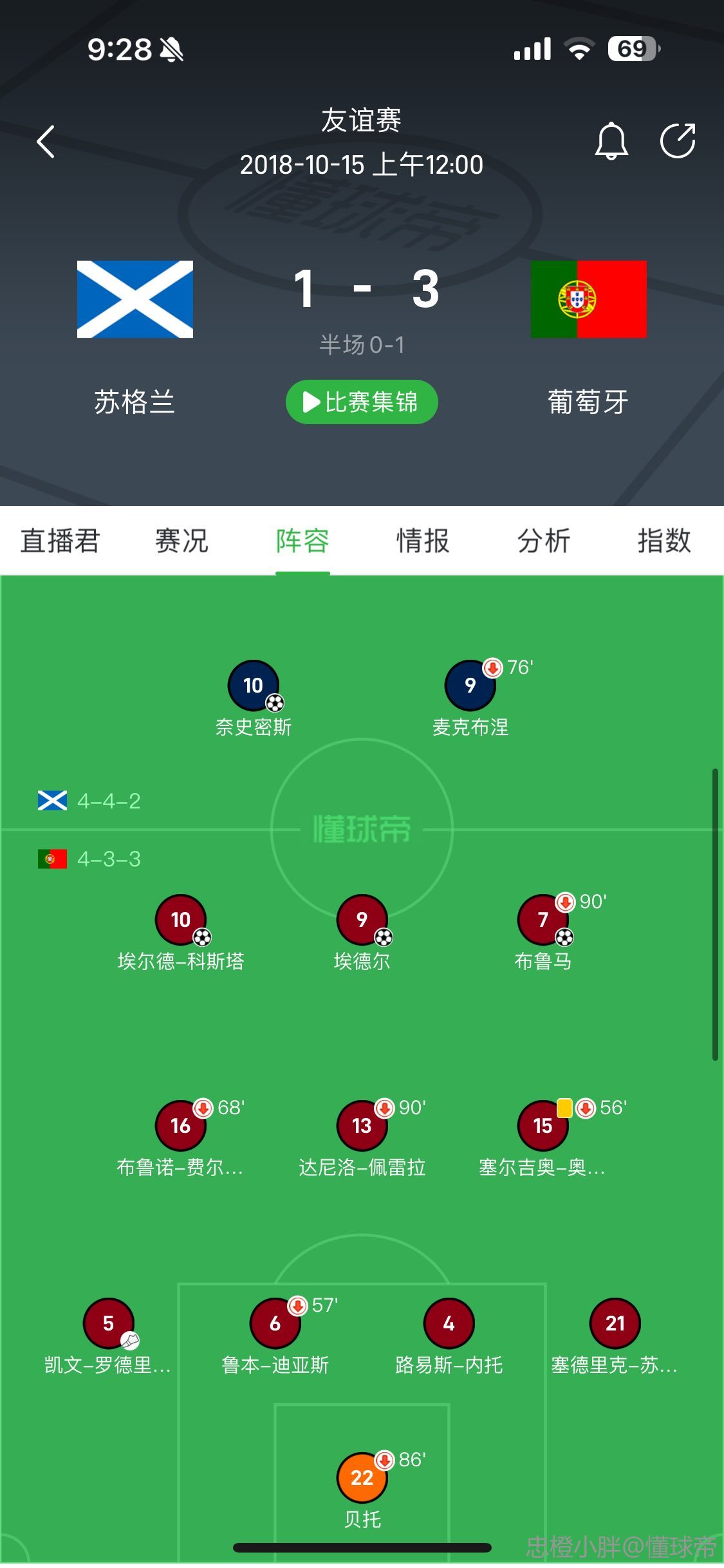The image size is (724, 1568).
Task: Open goalkeeper 贝托 number 22
Action: pos(362,1479)
